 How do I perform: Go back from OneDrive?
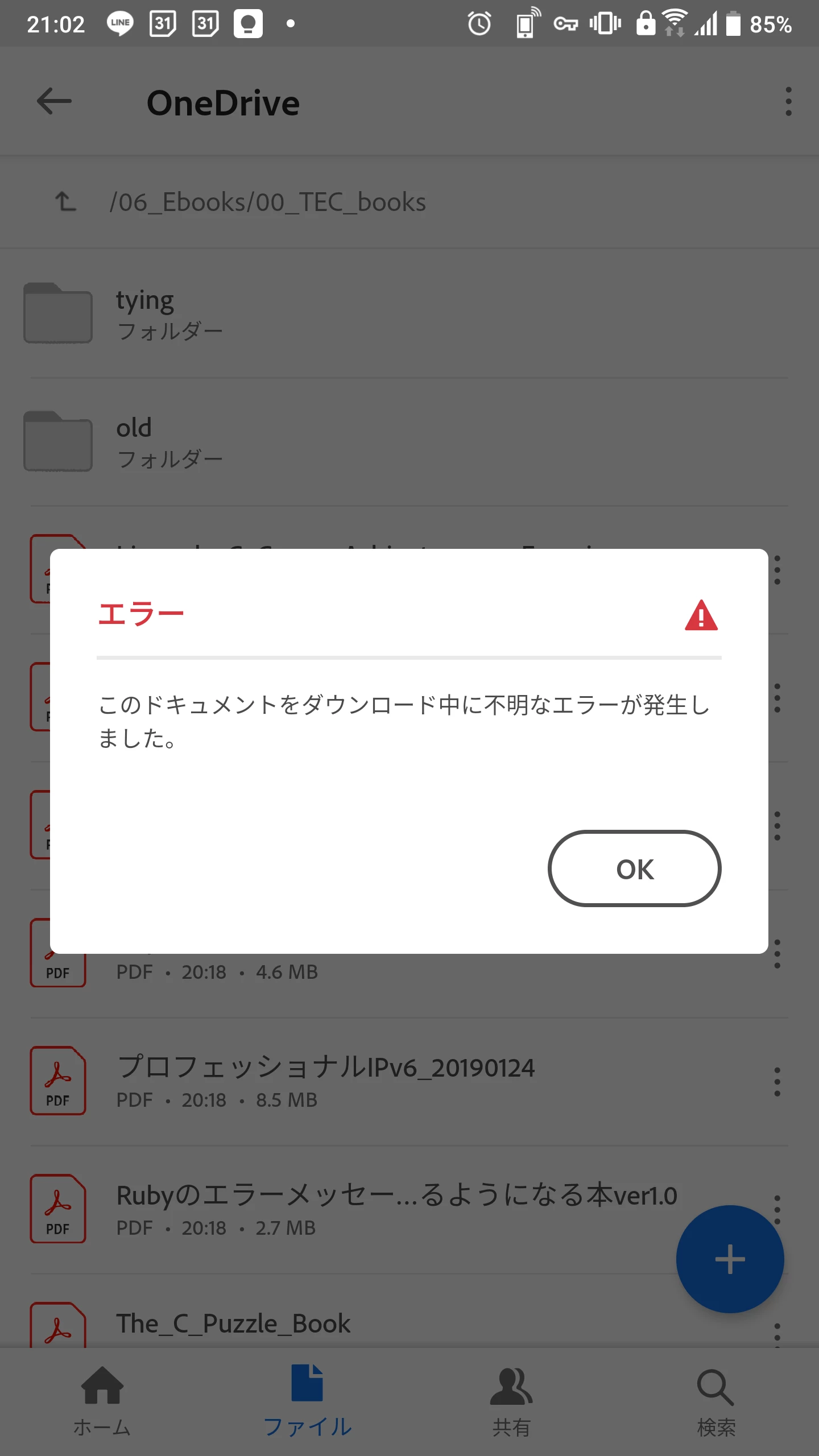coord(54,102)
